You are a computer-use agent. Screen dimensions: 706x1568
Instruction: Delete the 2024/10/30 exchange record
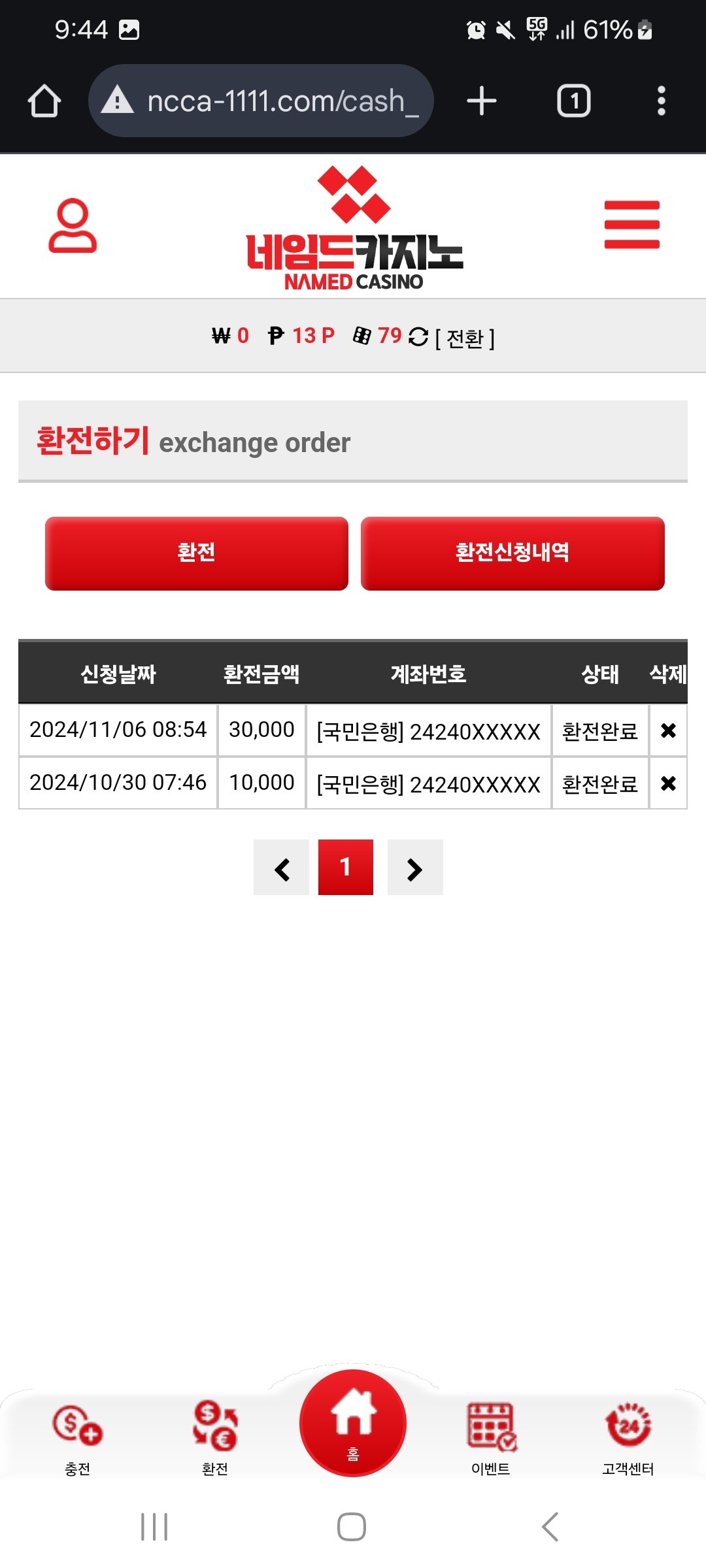(x=667, y=783)
